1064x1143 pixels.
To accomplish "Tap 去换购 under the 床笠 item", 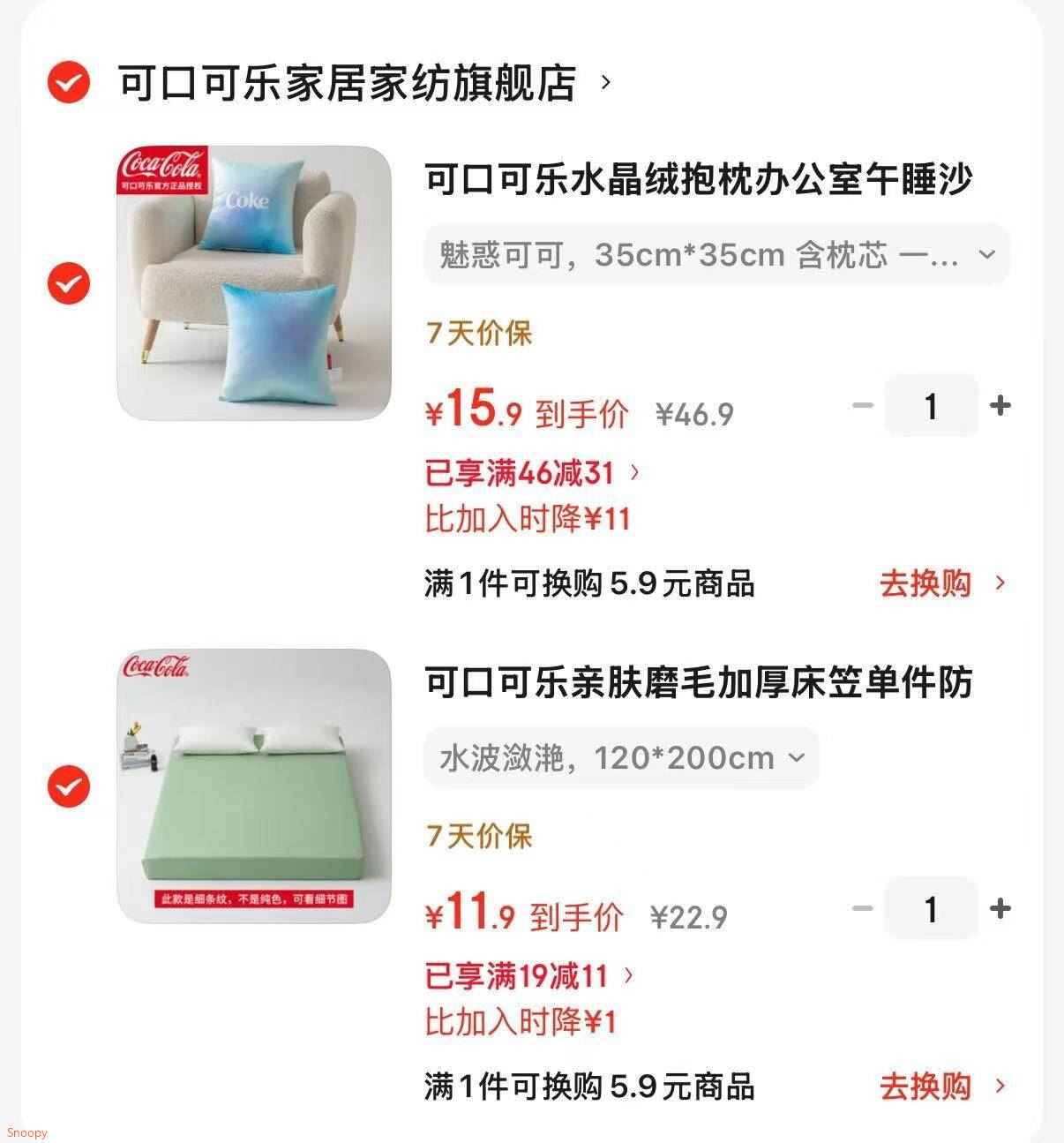I will [x=940, y=1087].
